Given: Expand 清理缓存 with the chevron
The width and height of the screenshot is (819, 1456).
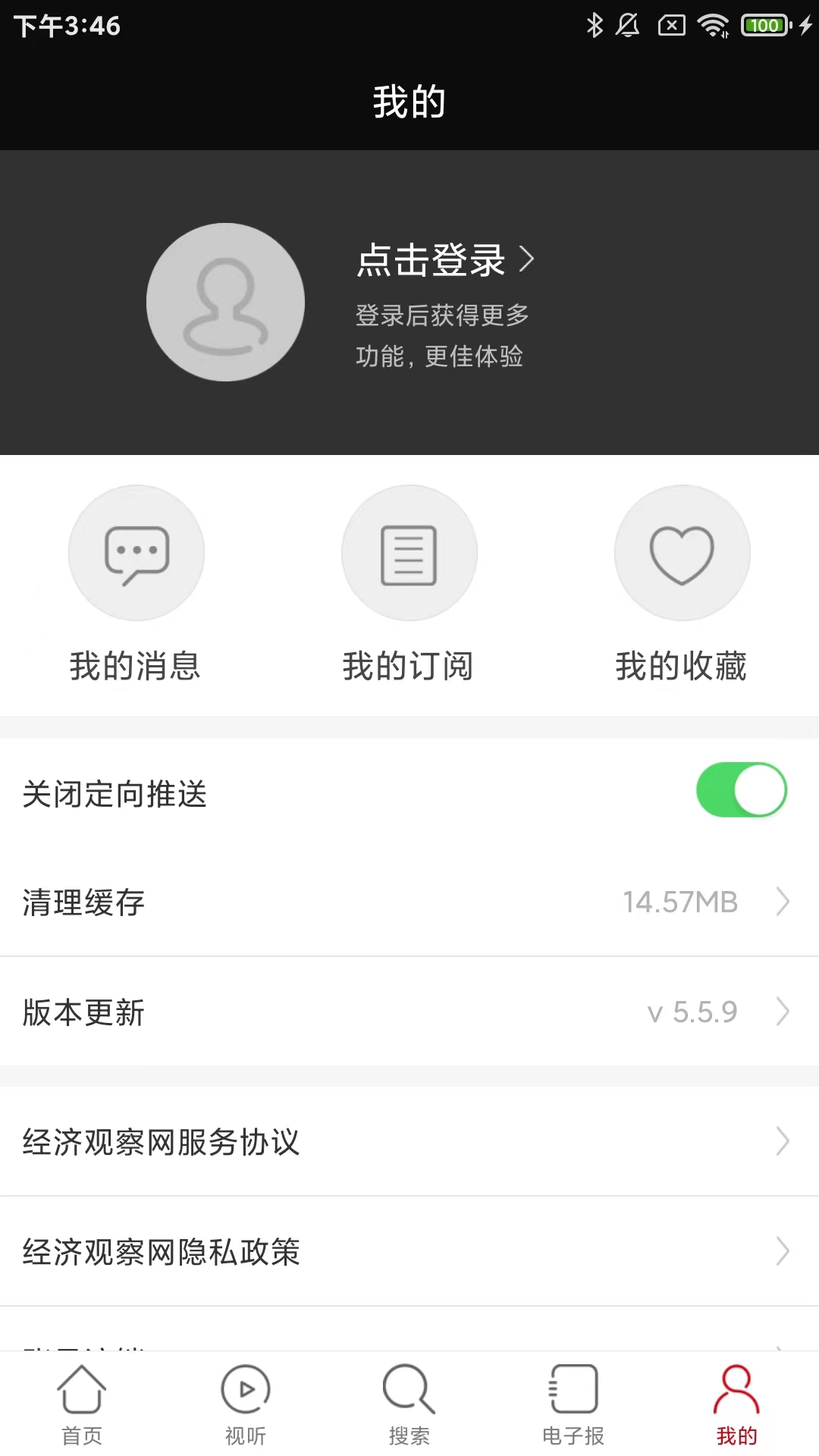Looking at the screenshot, I should point(783,902).
